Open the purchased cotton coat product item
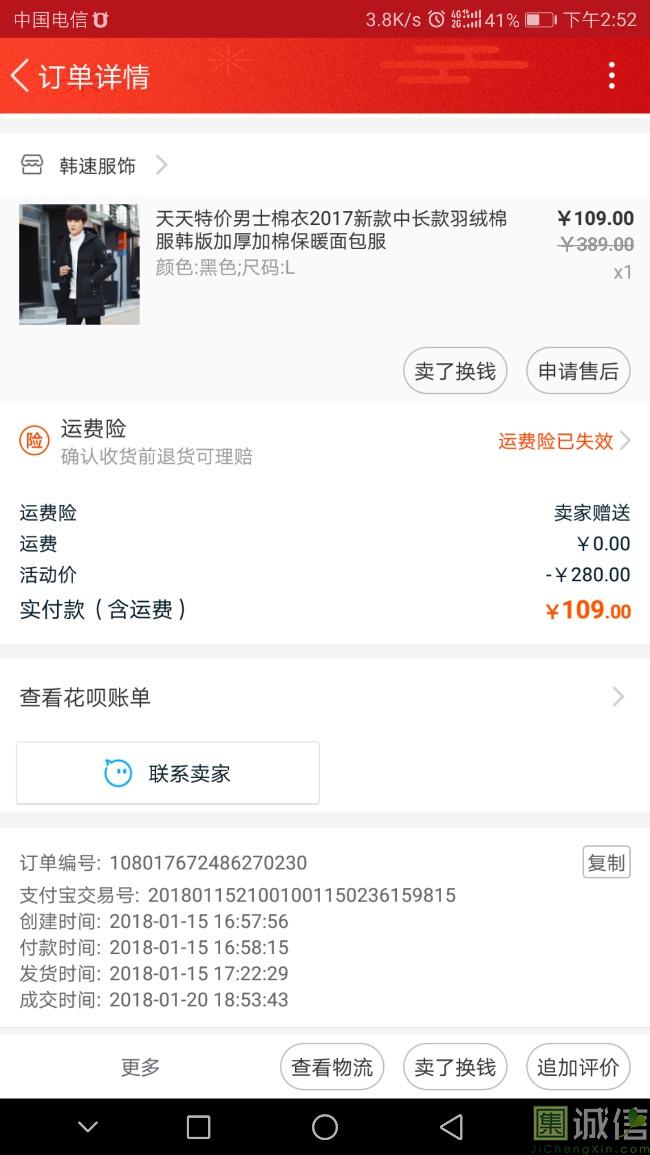Image resolution: width=650 pixels, height=1155 pixels. [325, 264]
